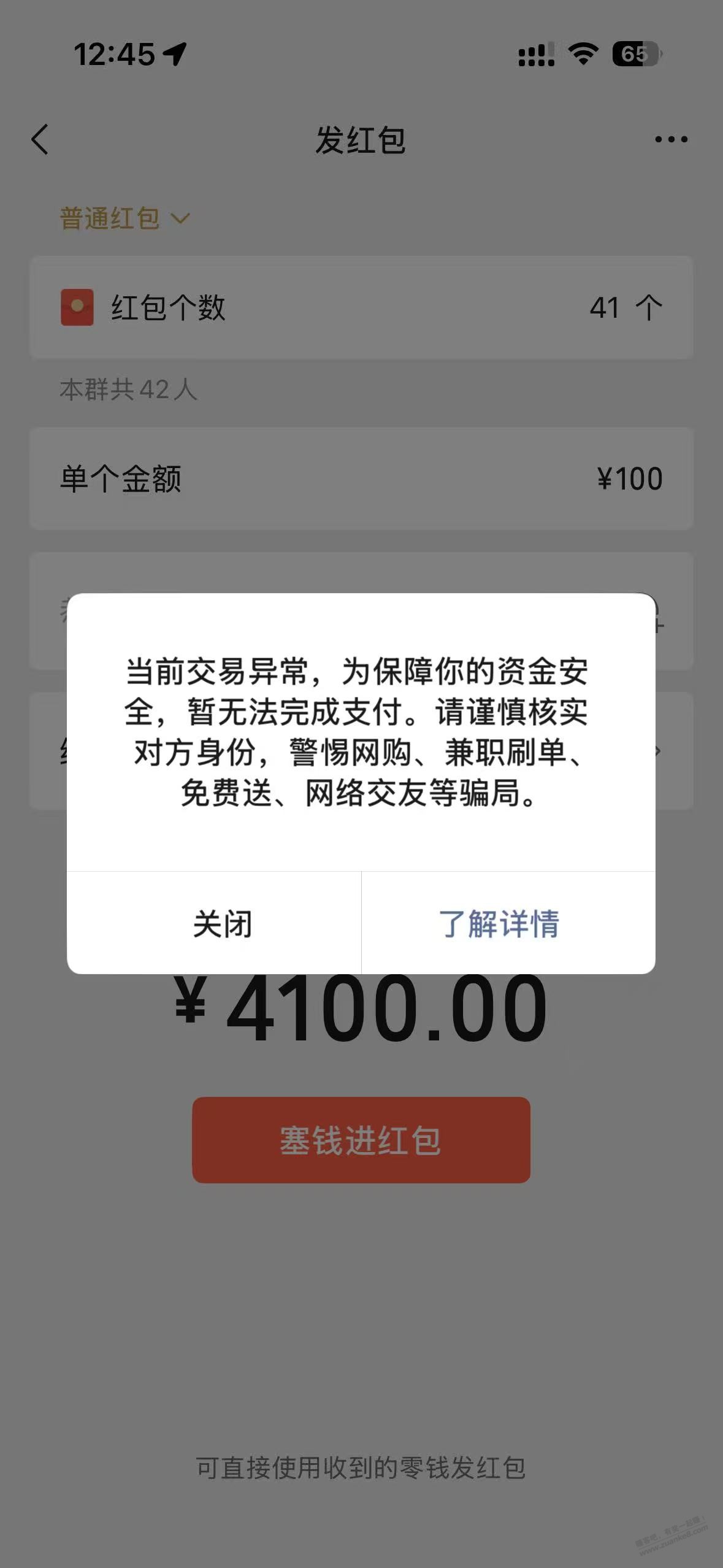723x1568 pixels.
Task: Tap the 塞钱进红包 button
Action: click(x=361, y=1140)
